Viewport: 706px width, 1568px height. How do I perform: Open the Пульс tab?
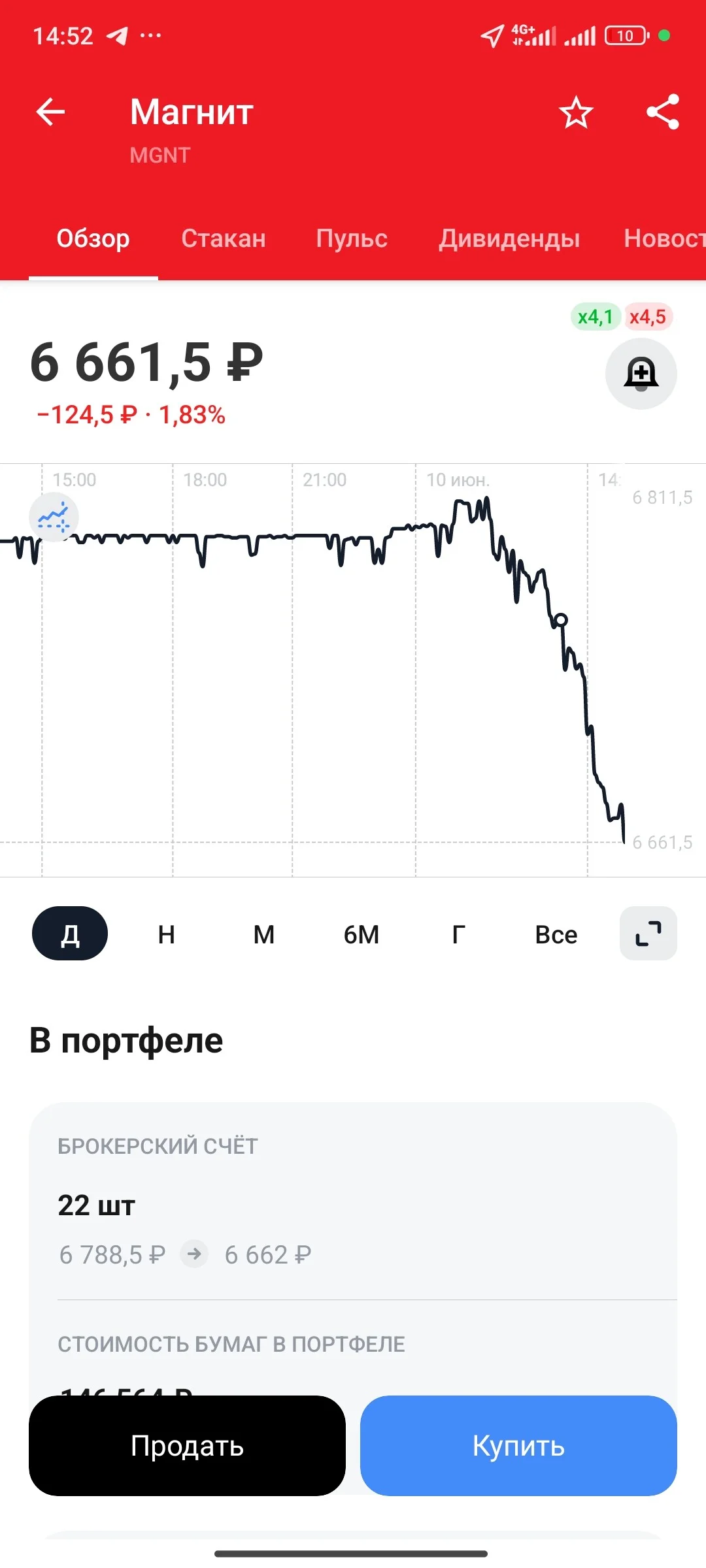pyautogui.click(x=352, y=238)
